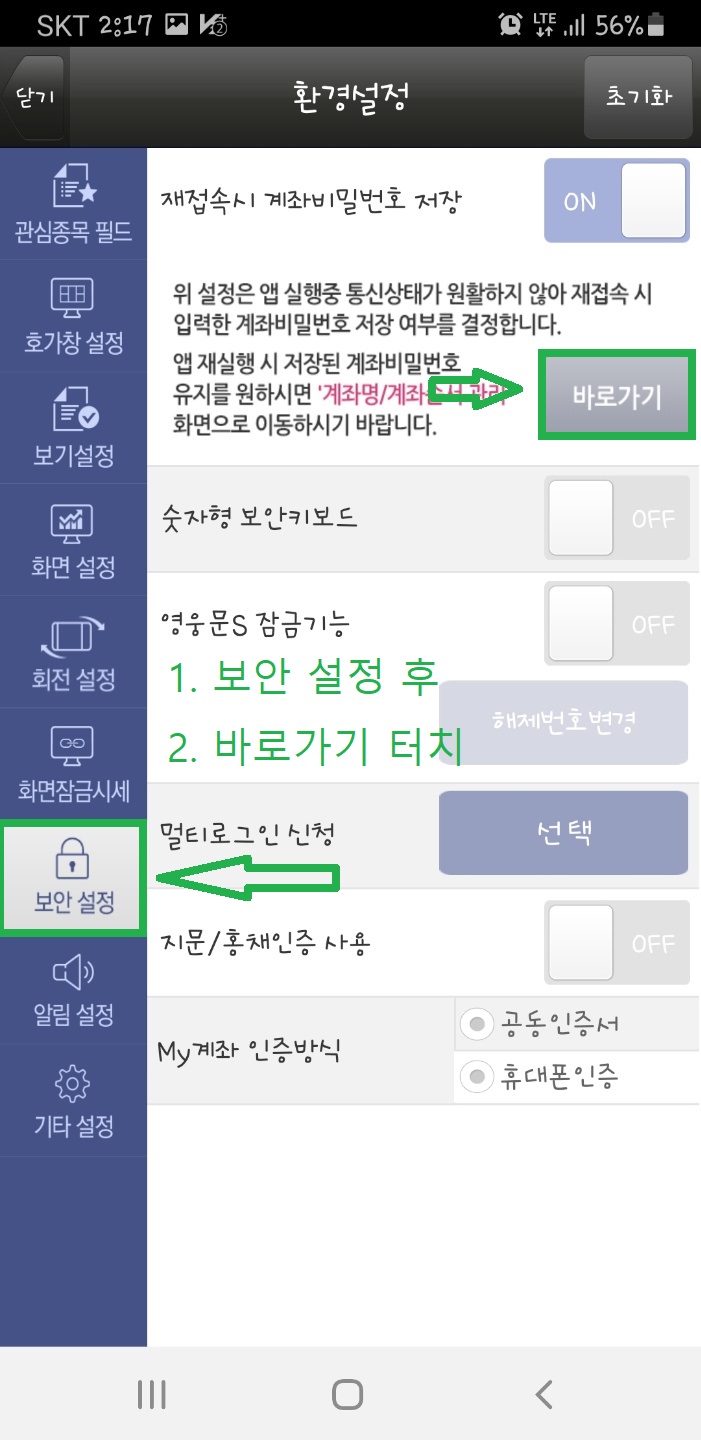The image size is (701, 1440).
Task: Tap 선택 for 멀티로그인 신청
Action: pos(564,833)
